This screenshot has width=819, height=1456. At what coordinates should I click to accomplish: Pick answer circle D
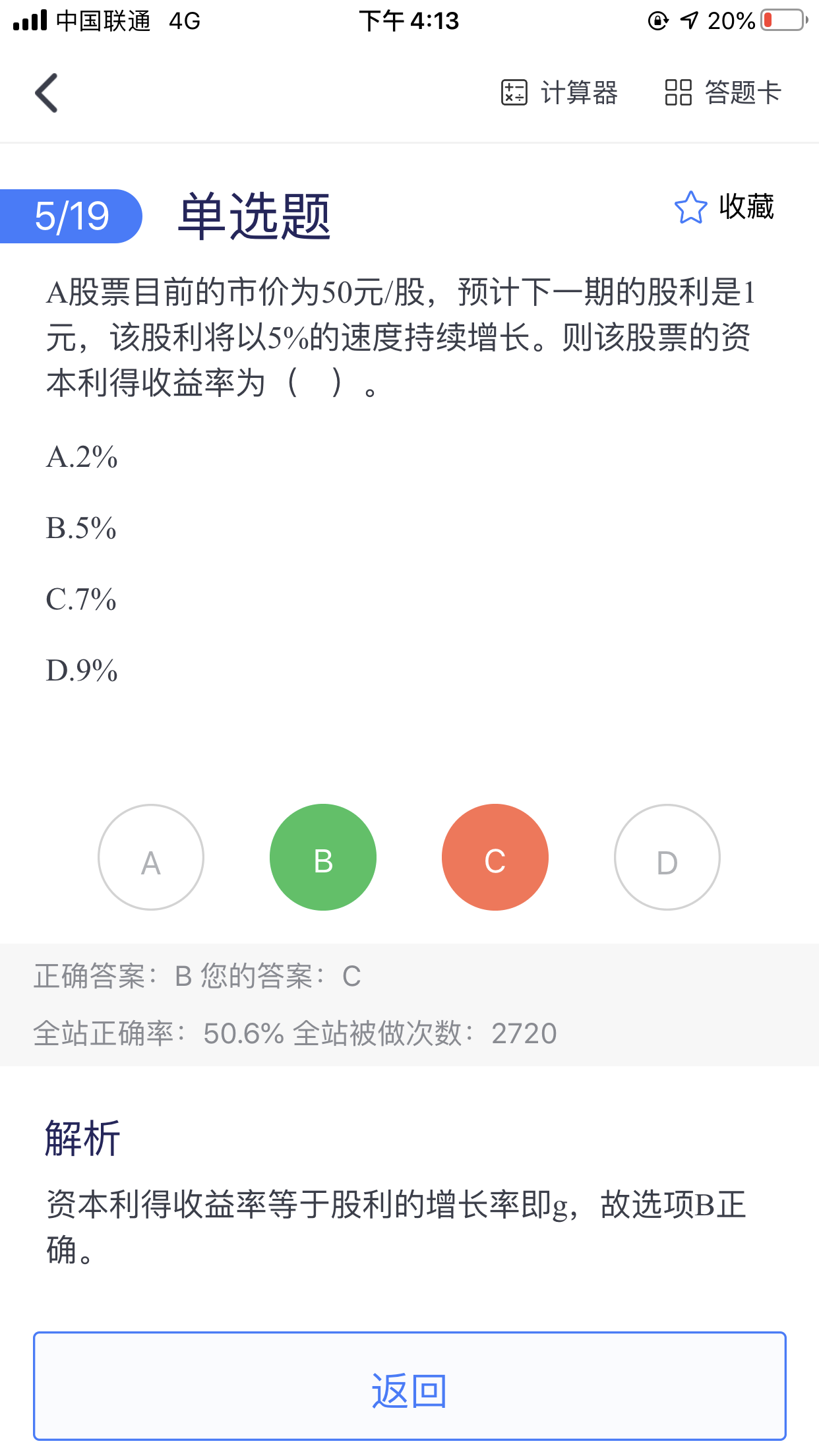[667, 857]
